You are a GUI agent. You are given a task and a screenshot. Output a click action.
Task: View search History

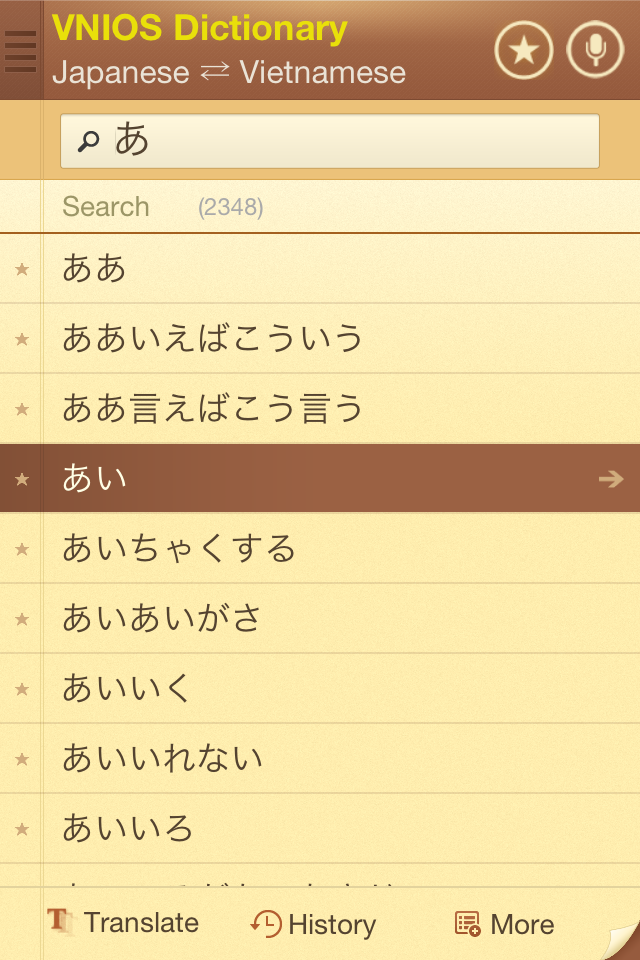pos(313,924)
